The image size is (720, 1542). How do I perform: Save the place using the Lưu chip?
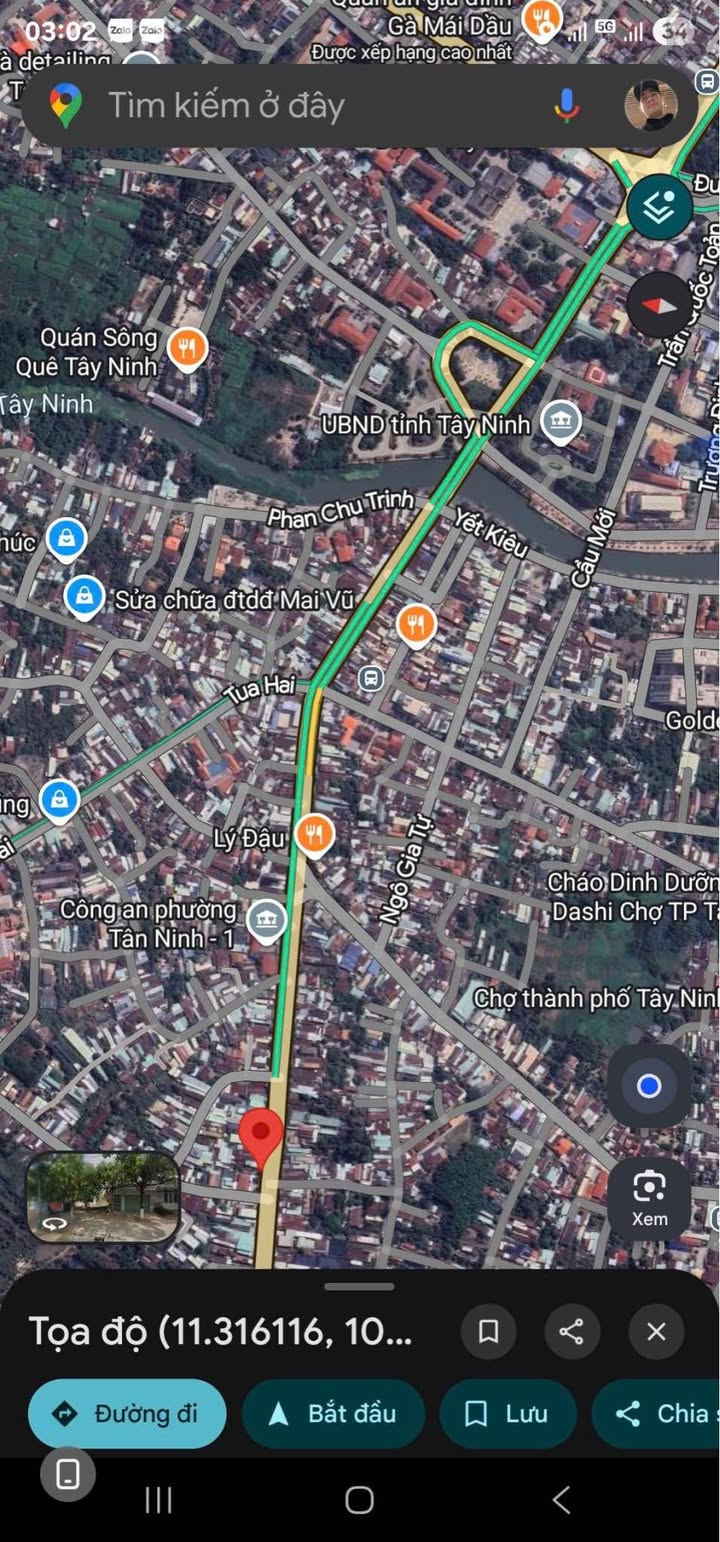pyautogui.click(x=508, y=1413)
